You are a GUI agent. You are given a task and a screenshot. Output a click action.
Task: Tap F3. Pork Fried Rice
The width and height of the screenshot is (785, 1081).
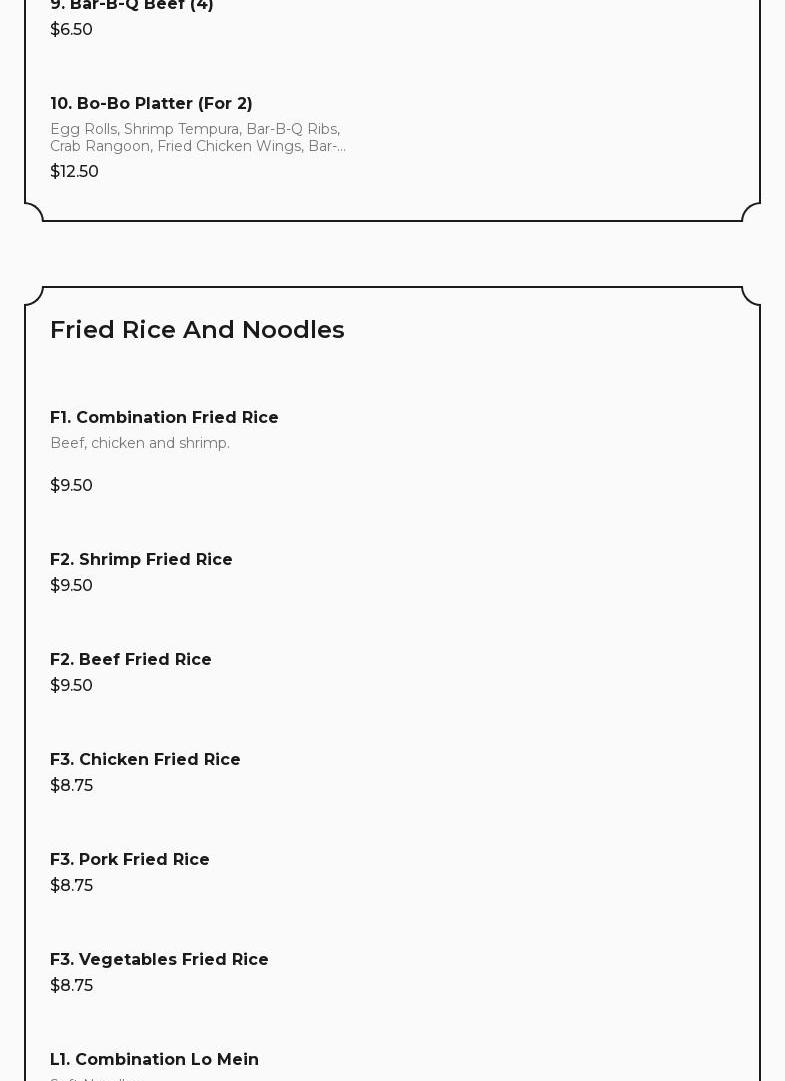pos(130,860)
